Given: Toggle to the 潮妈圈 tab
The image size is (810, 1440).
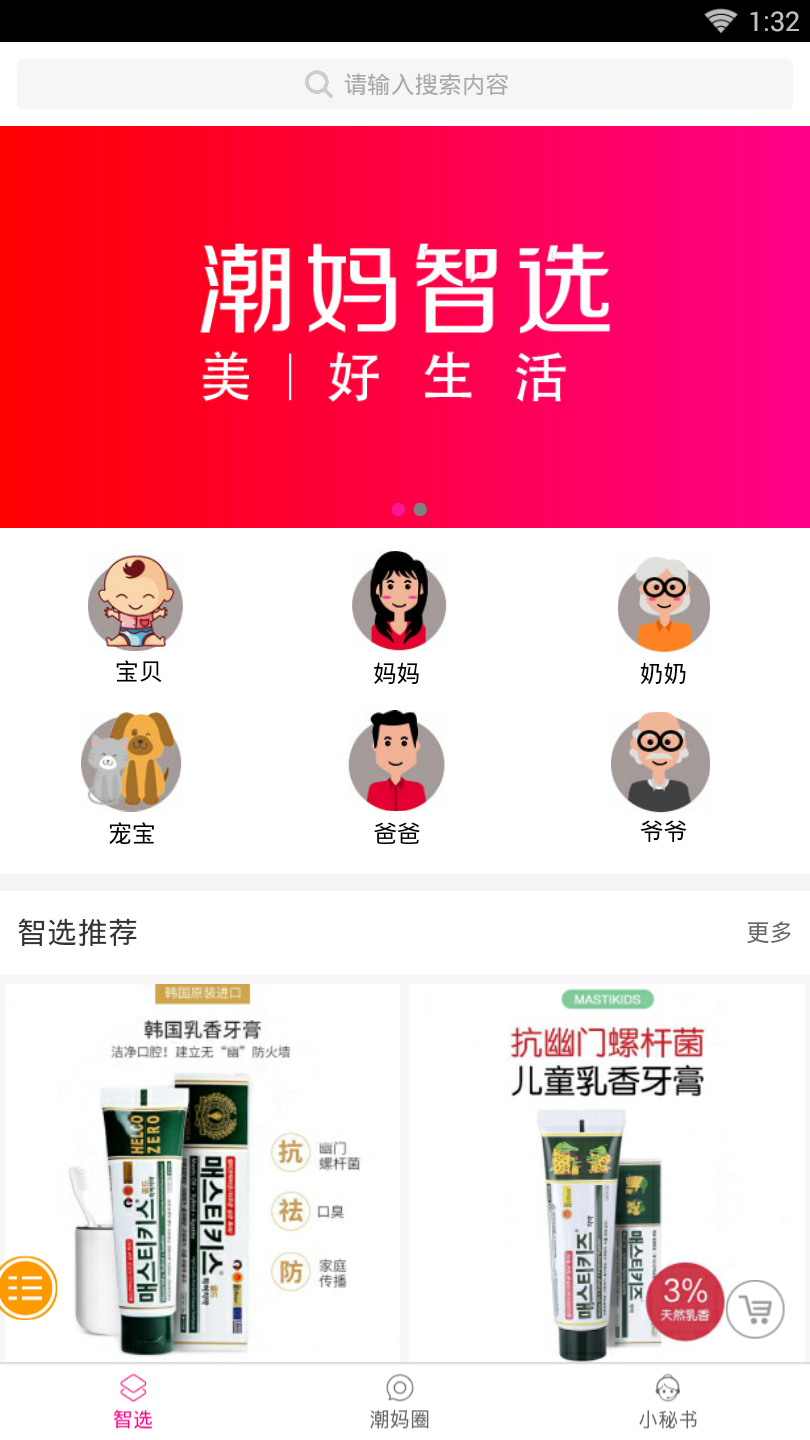Looking at the screenshot, I should point(400,1398).
